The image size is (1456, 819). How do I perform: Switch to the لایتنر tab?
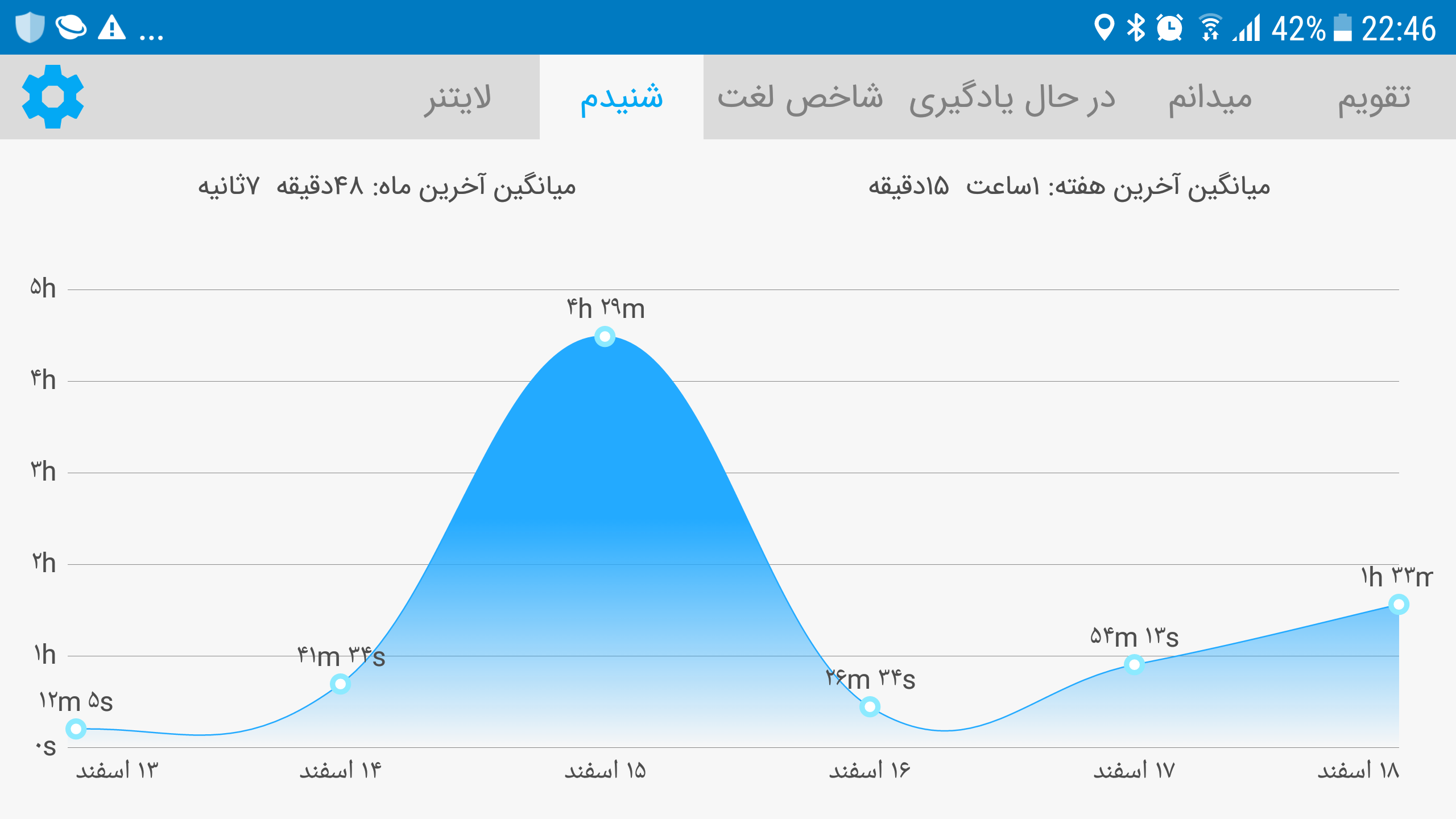point(458,98)
